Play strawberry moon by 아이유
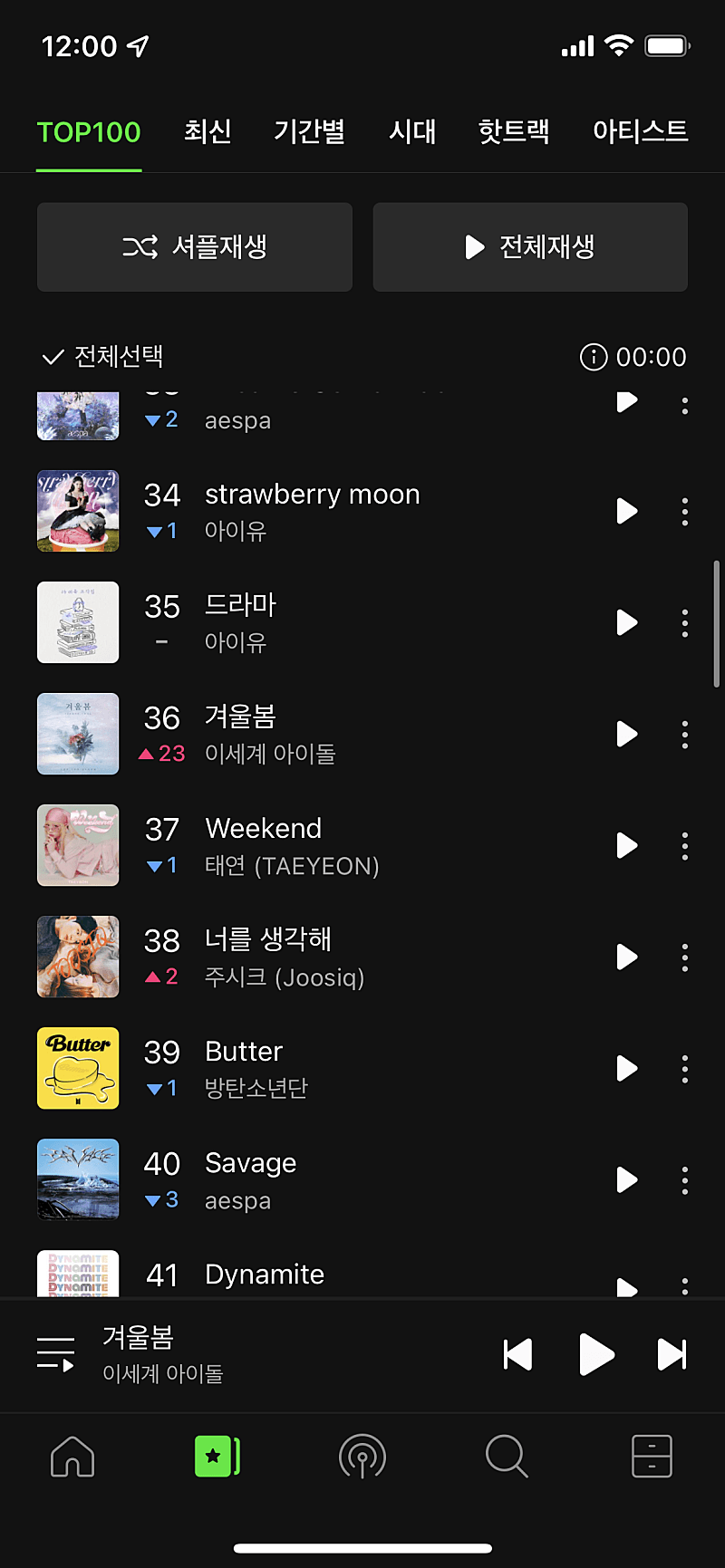725x1568 pixels. click(626, 511)
